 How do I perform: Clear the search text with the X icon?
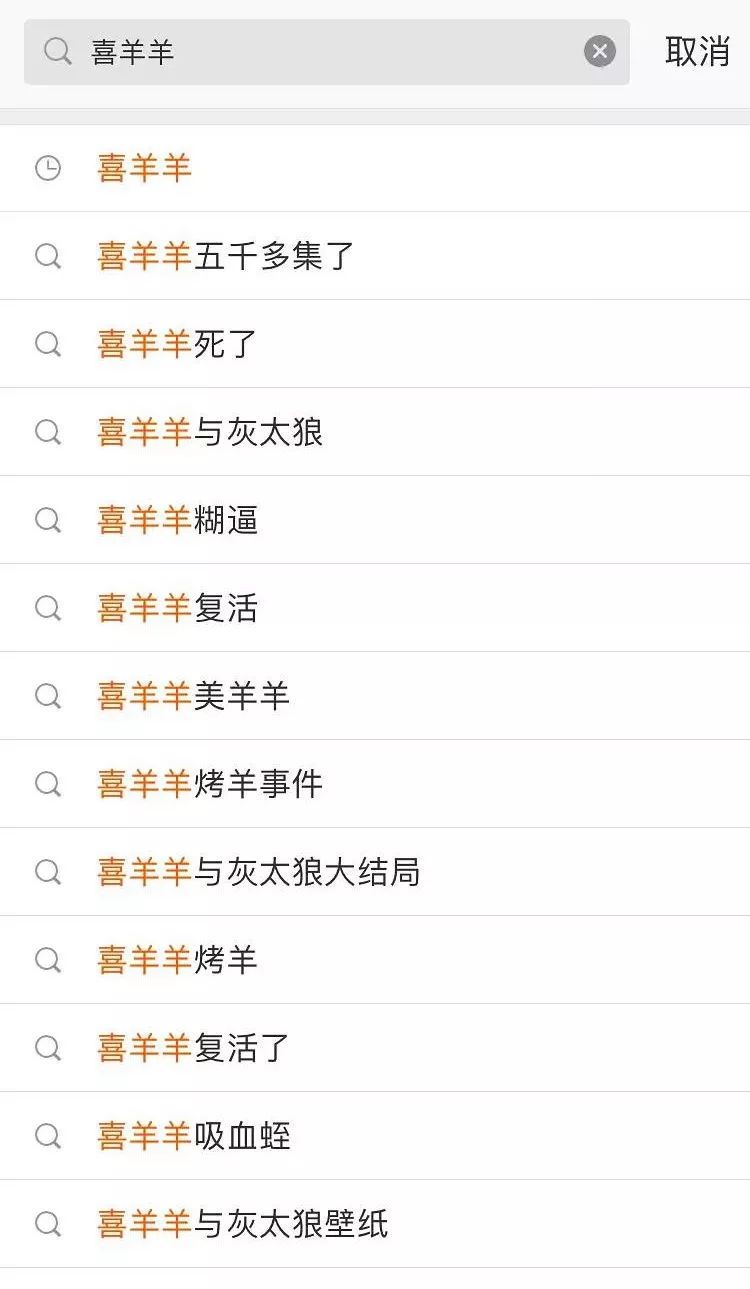600,51
